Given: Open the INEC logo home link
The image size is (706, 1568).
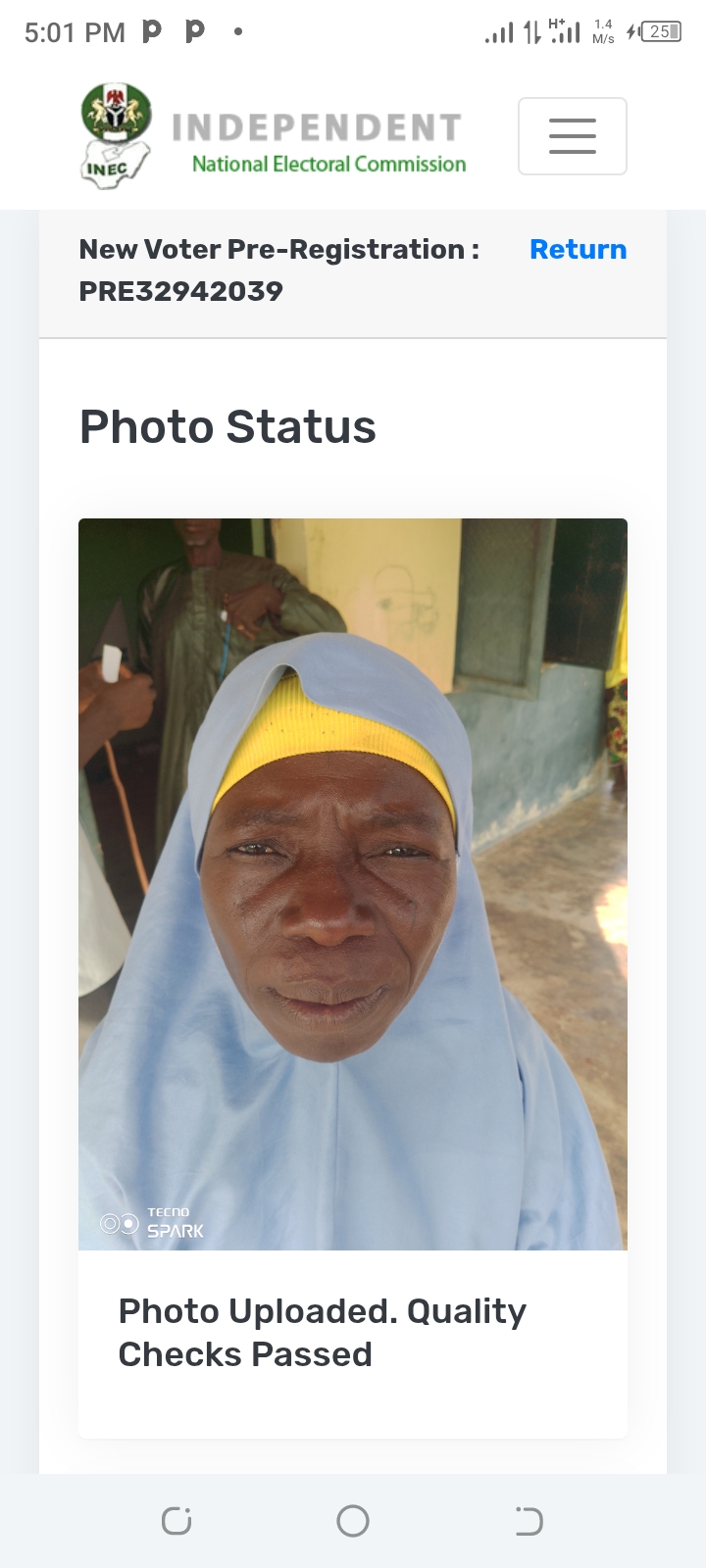Looking at the screenshot, I should (x=273, y=136).
